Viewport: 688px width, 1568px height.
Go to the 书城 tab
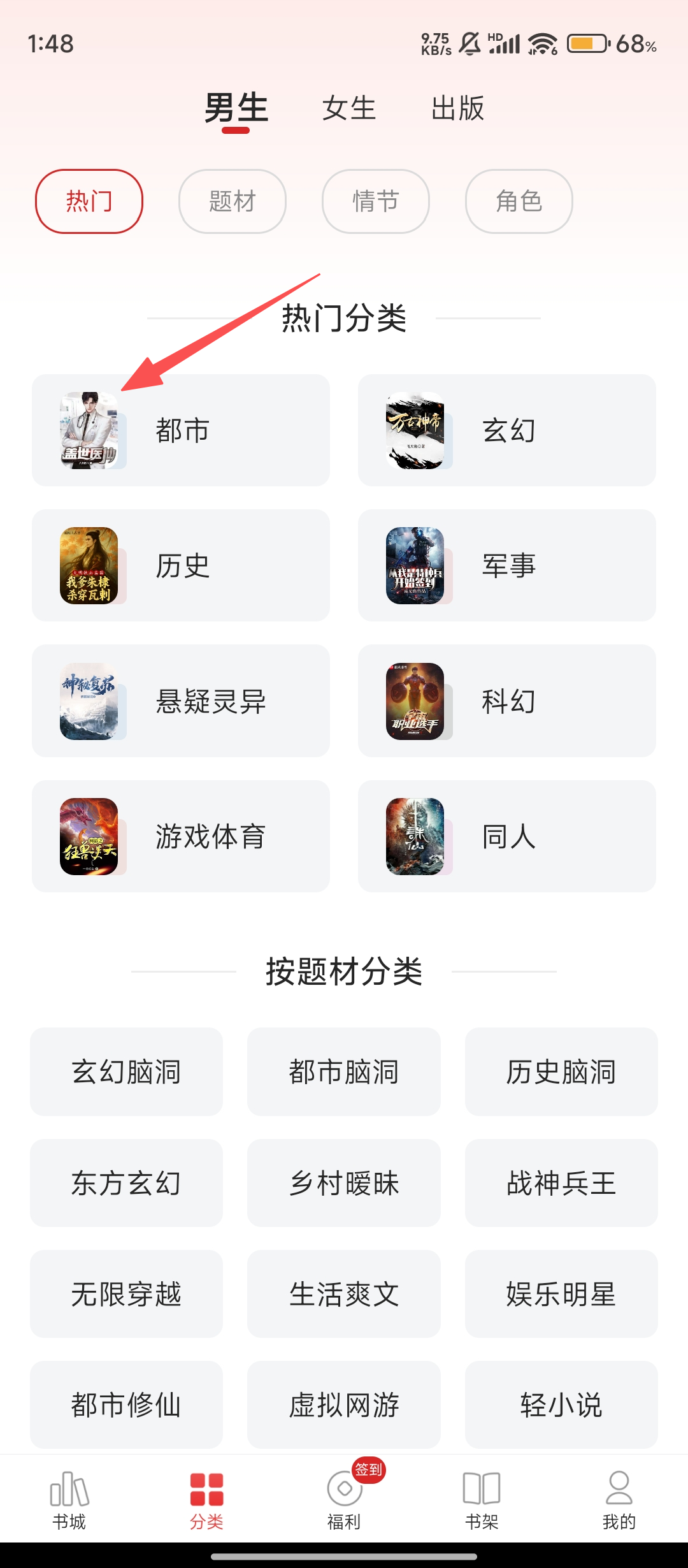pos(69,1499)
